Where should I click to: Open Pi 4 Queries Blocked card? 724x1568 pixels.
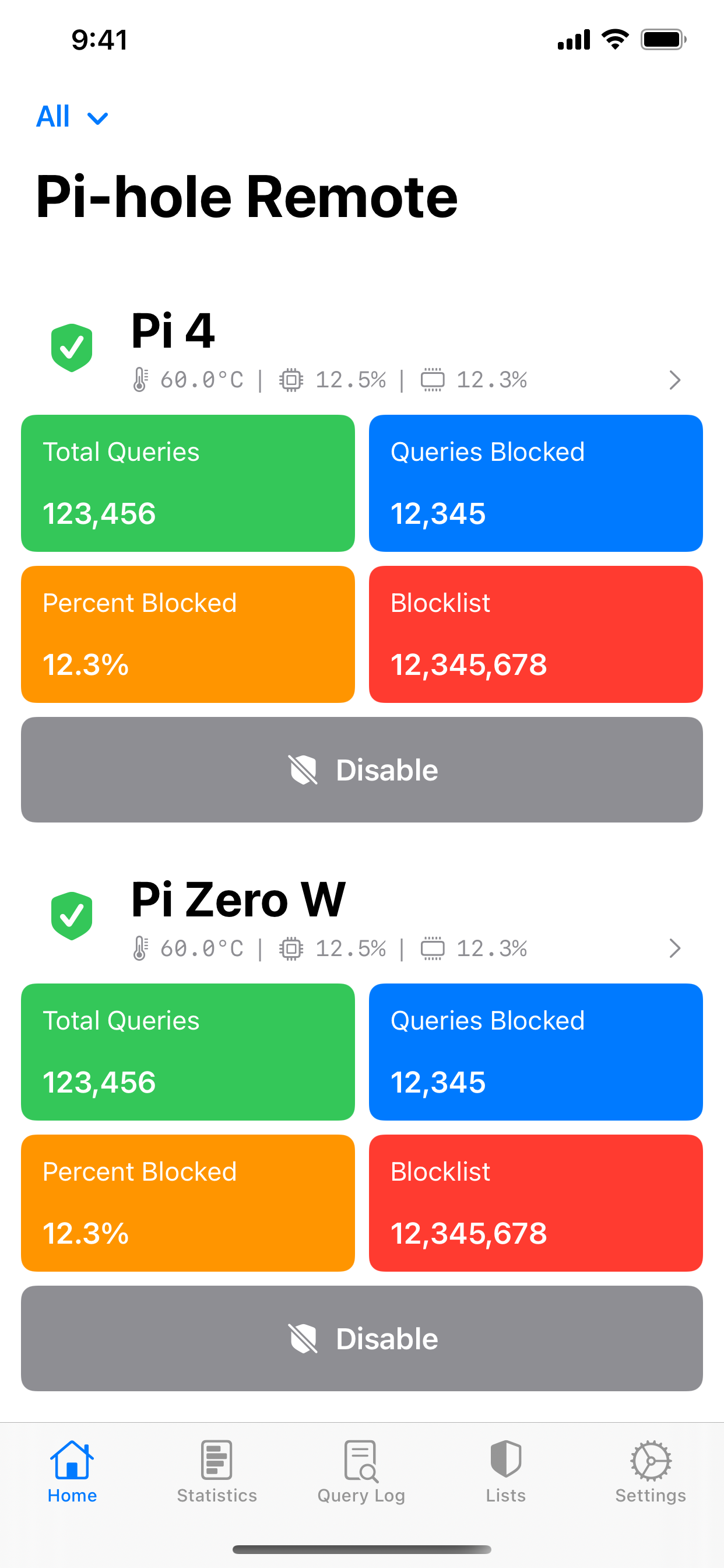click(536, 484)
